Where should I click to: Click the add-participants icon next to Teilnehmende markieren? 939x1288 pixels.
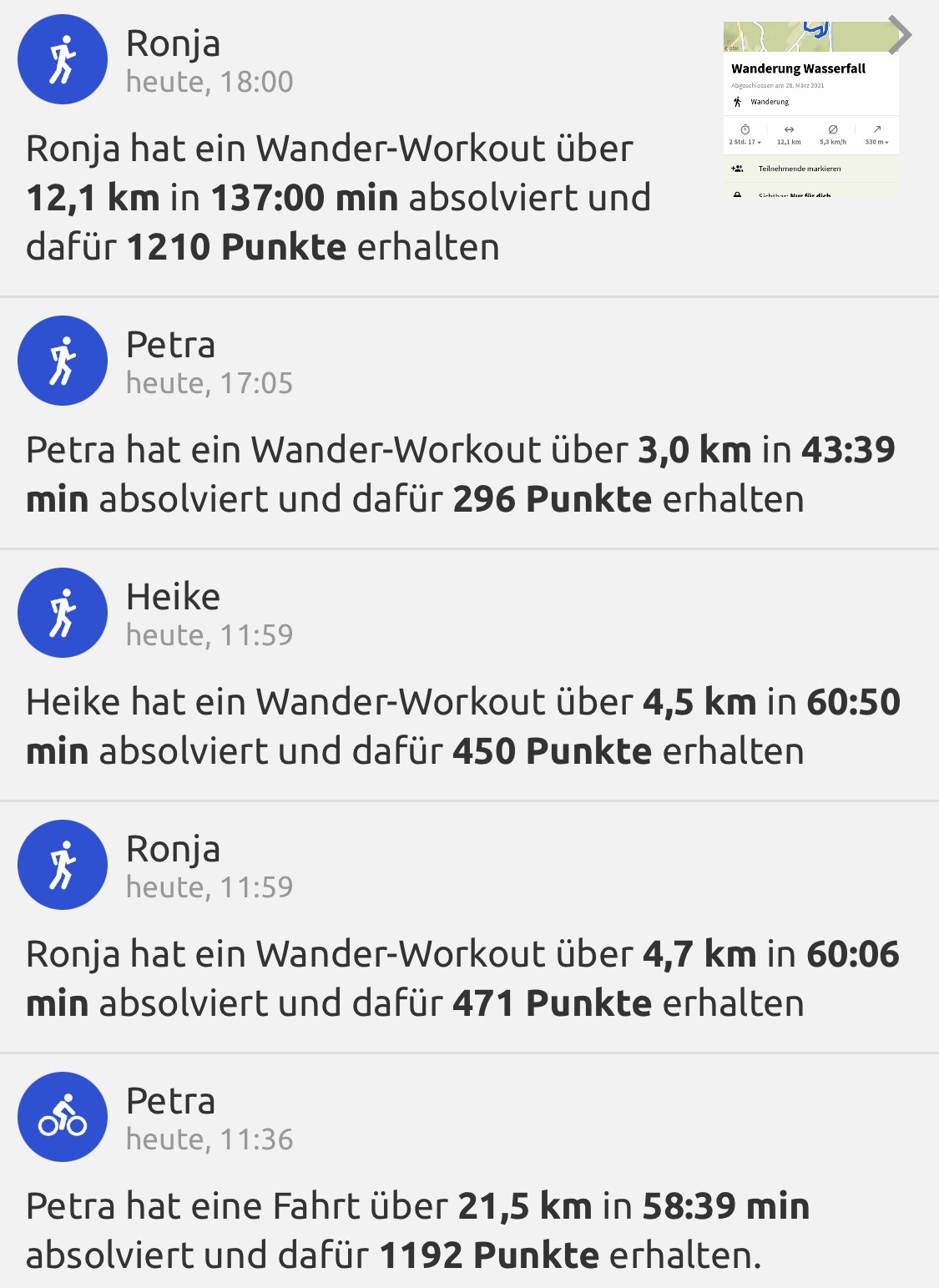point(737,169)
